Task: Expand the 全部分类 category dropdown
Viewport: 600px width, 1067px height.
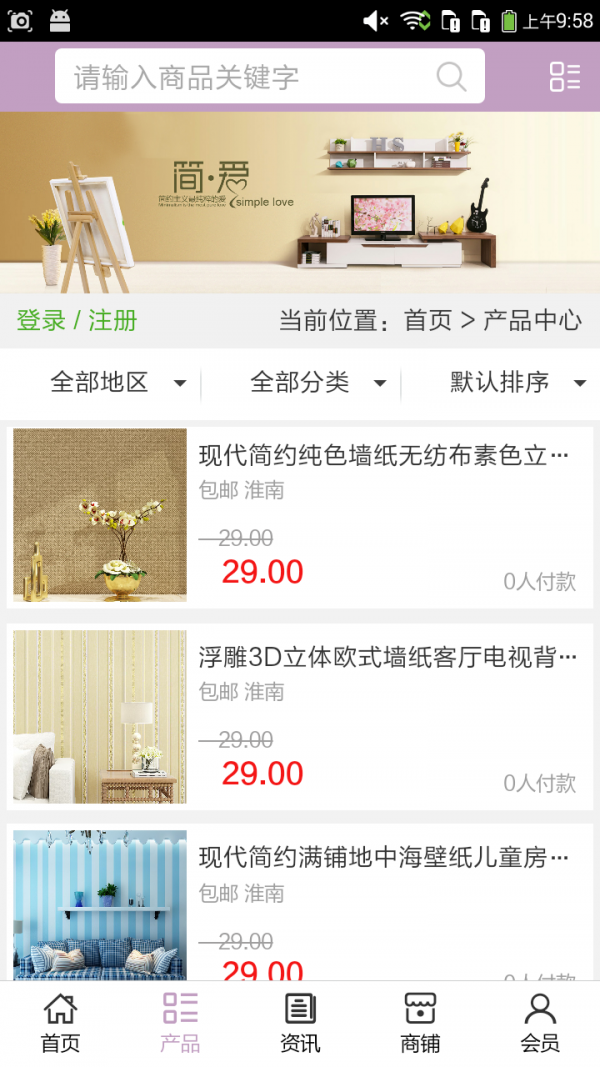Action: point(317,382)
